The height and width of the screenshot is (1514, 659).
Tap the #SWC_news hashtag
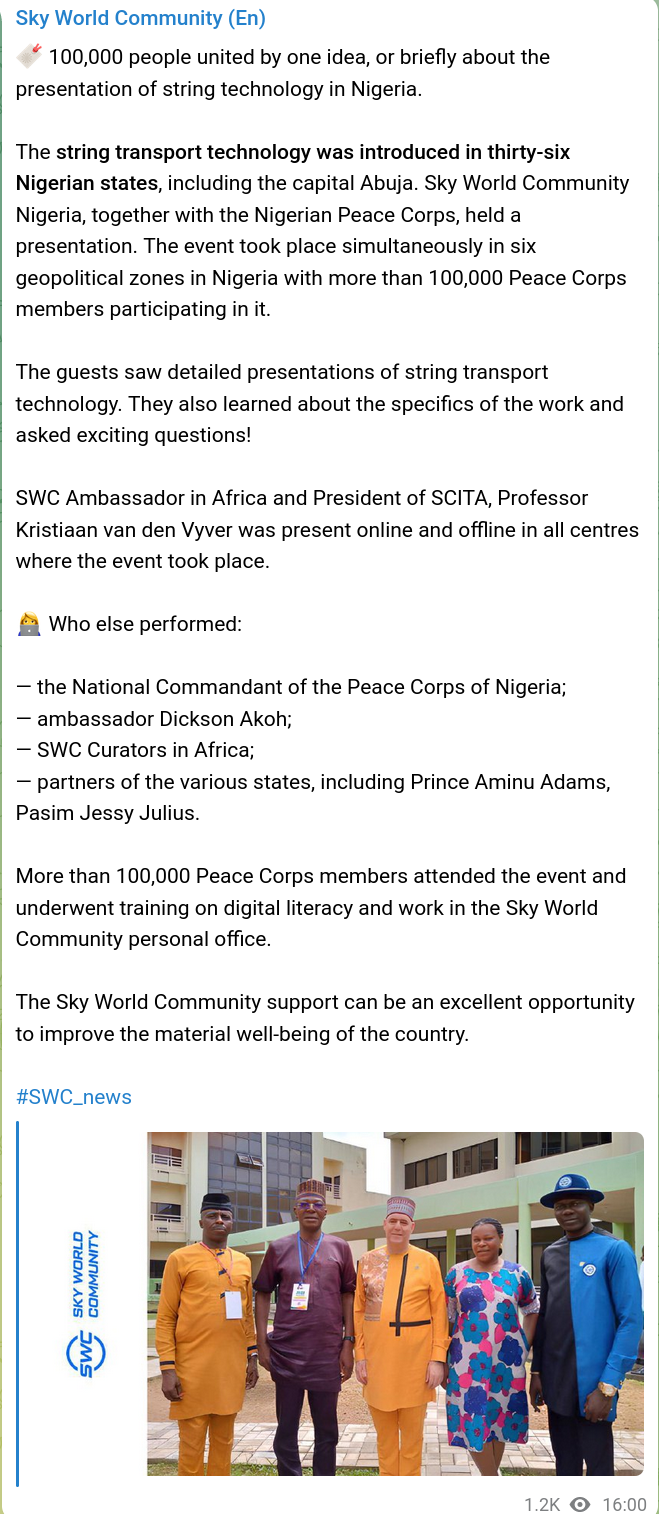[74, 1097]
